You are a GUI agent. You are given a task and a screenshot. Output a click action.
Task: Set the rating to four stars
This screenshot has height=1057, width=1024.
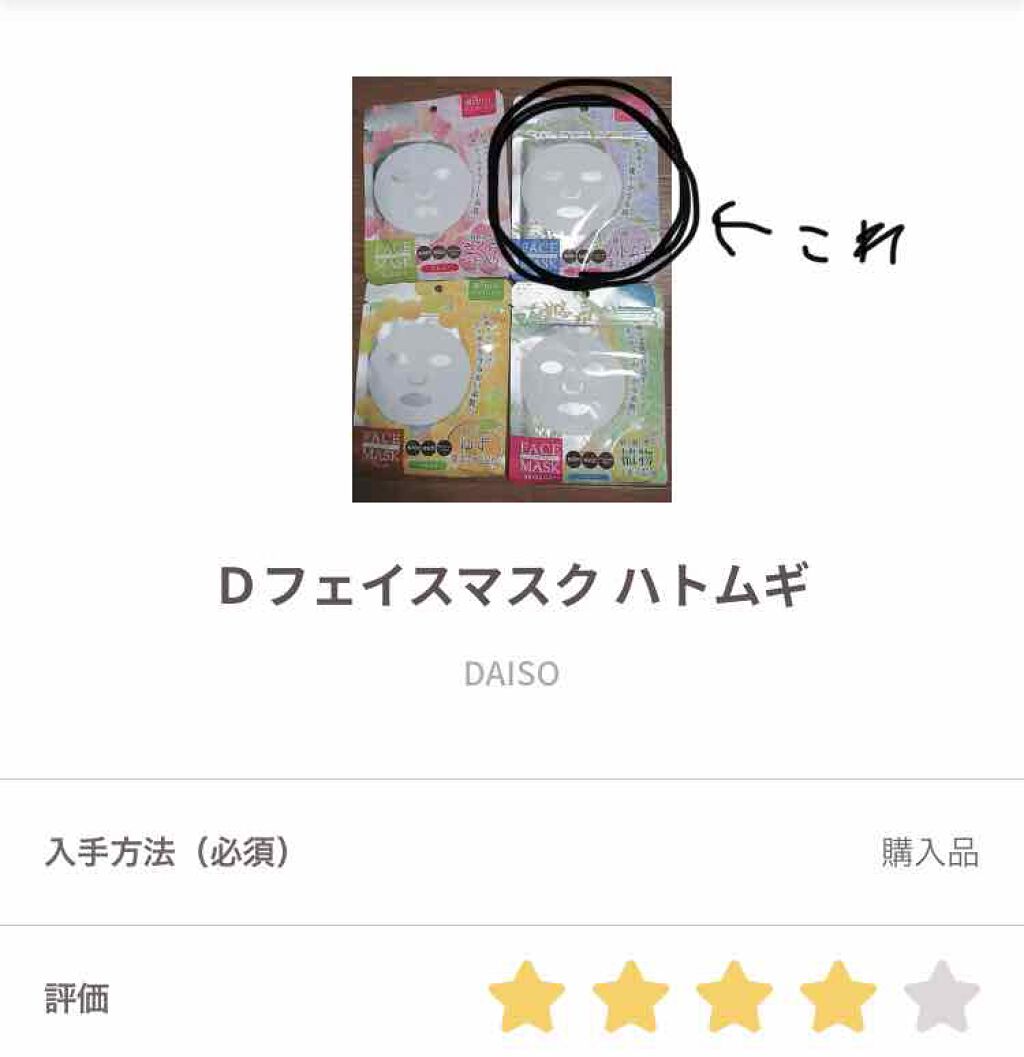[839, 997]
